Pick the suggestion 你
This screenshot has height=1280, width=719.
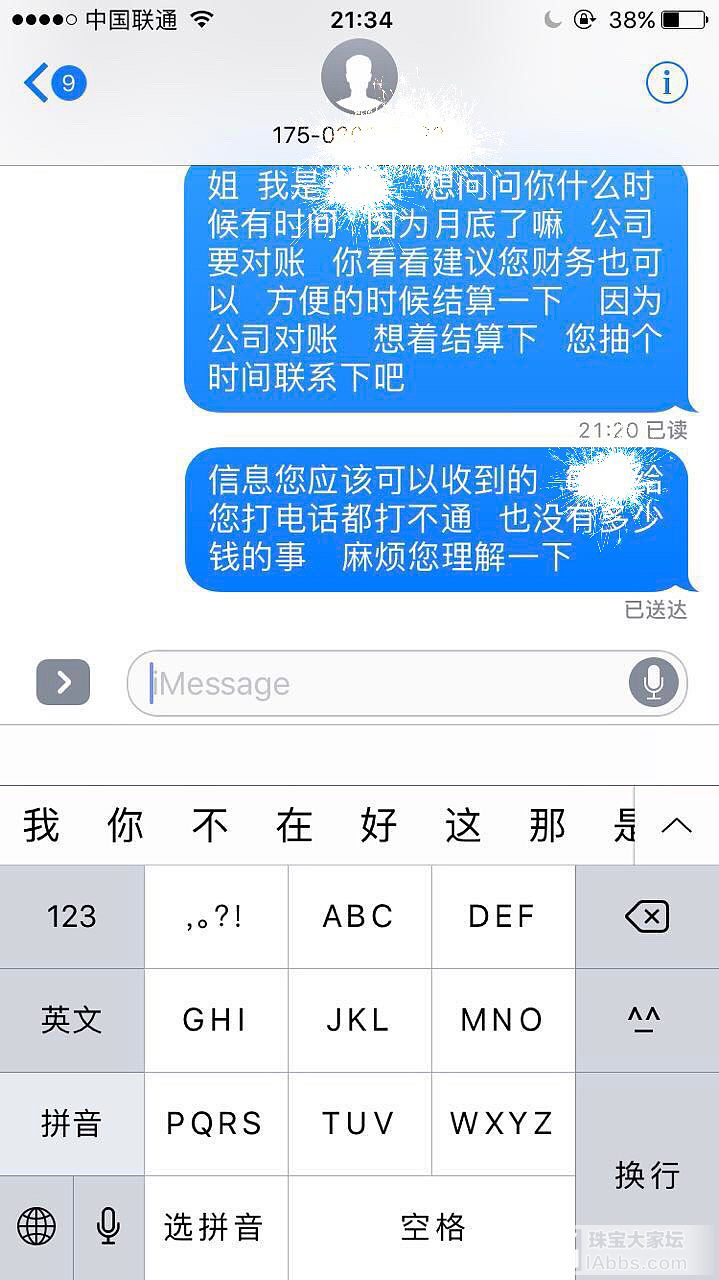click(x=125, y=826)
